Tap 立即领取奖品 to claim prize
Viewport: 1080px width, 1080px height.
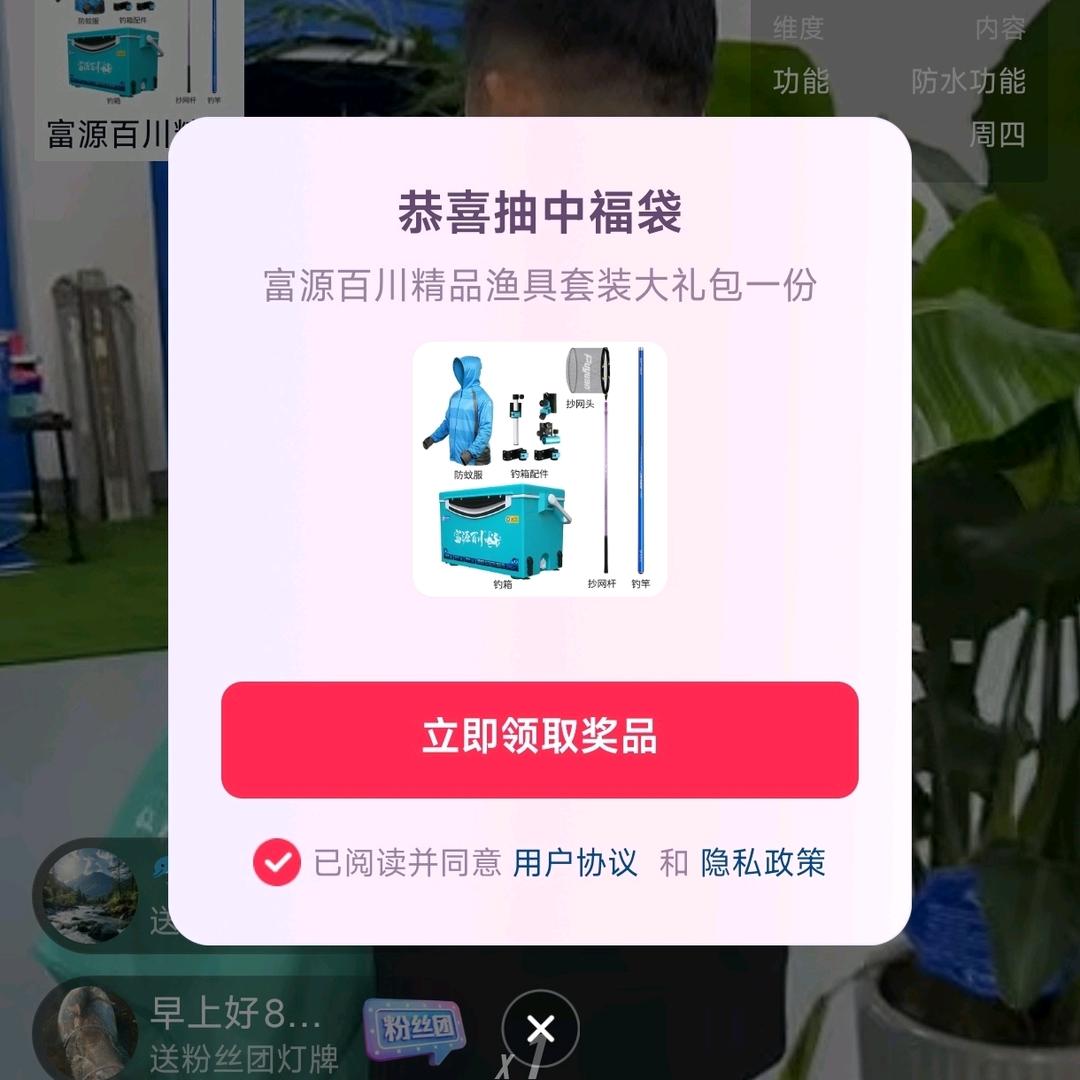pyautogui.click(x=539, y=739)
